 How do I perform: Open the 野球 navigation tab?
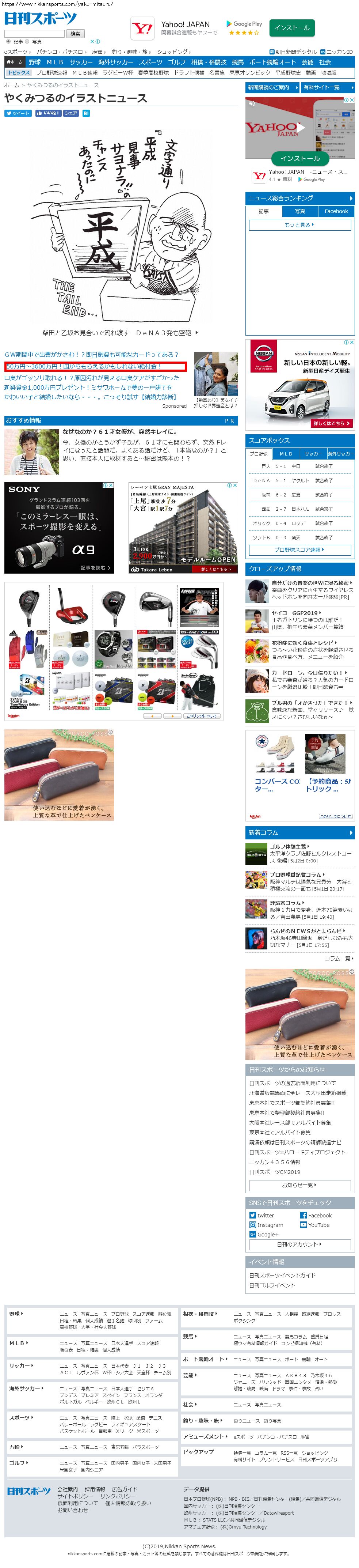35,62
